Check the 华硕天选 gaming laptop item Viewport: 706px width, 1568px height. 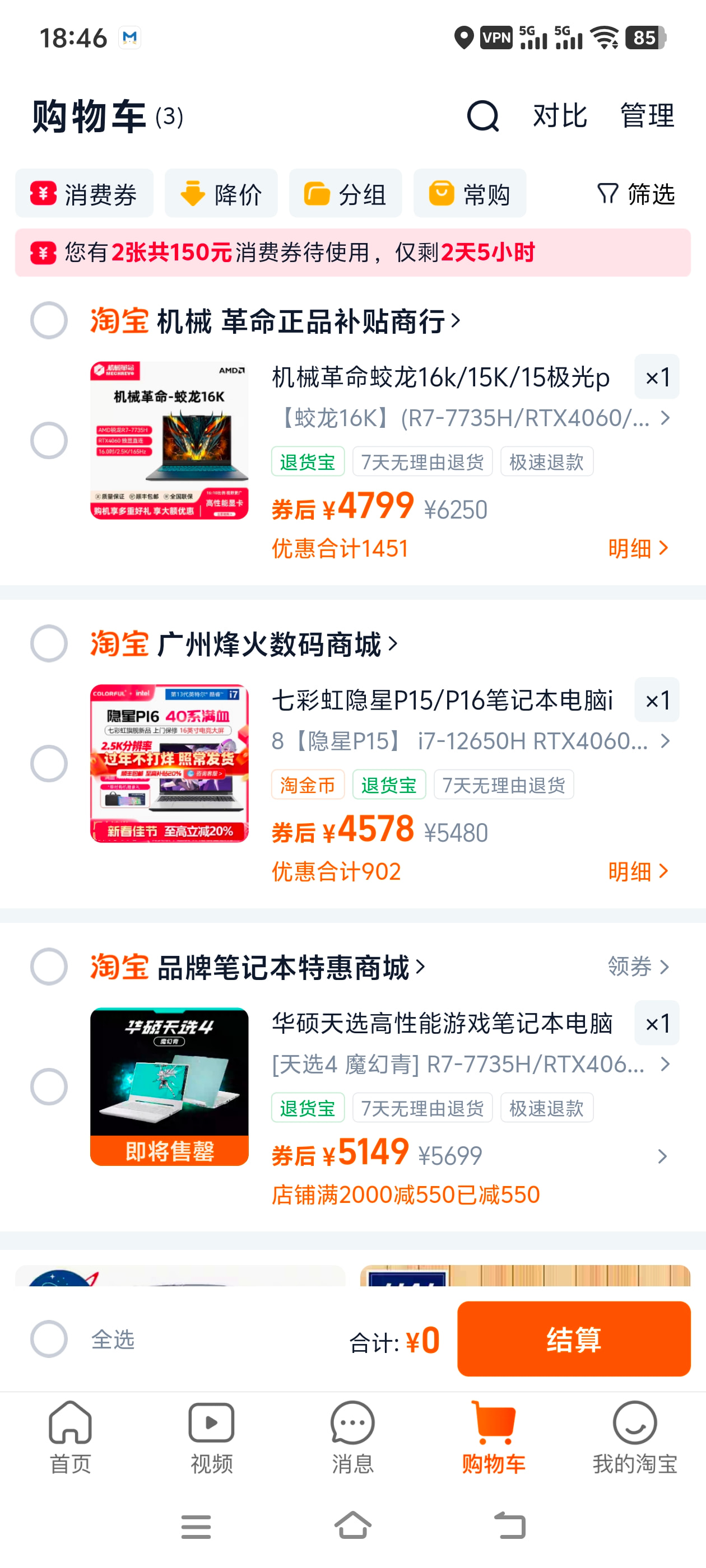coord(49,1086)
